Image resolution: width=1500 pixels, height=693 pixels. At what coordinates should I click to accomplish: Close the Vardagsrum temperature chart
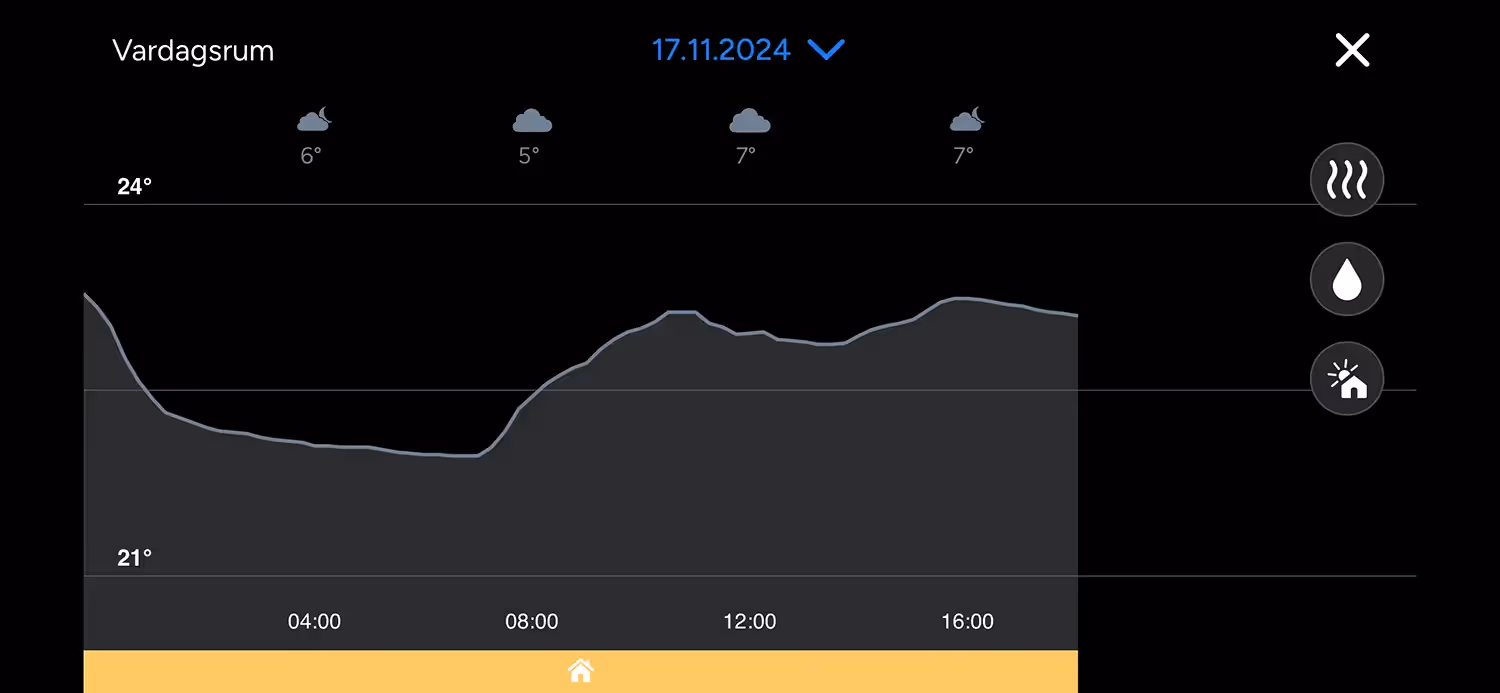click(1352, 49)
